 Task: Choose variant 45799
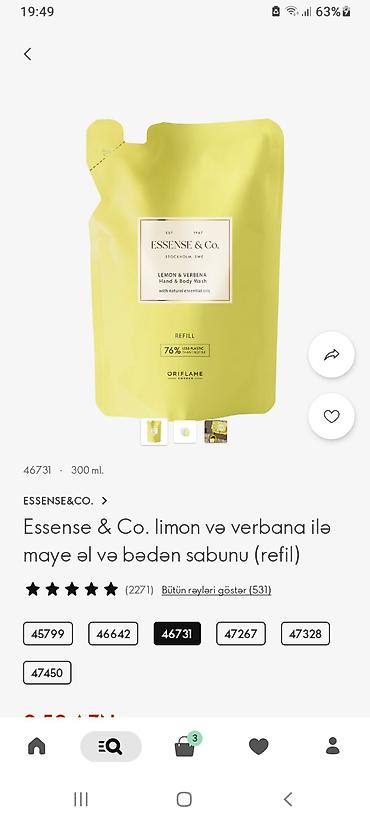[x=48, y=633]
